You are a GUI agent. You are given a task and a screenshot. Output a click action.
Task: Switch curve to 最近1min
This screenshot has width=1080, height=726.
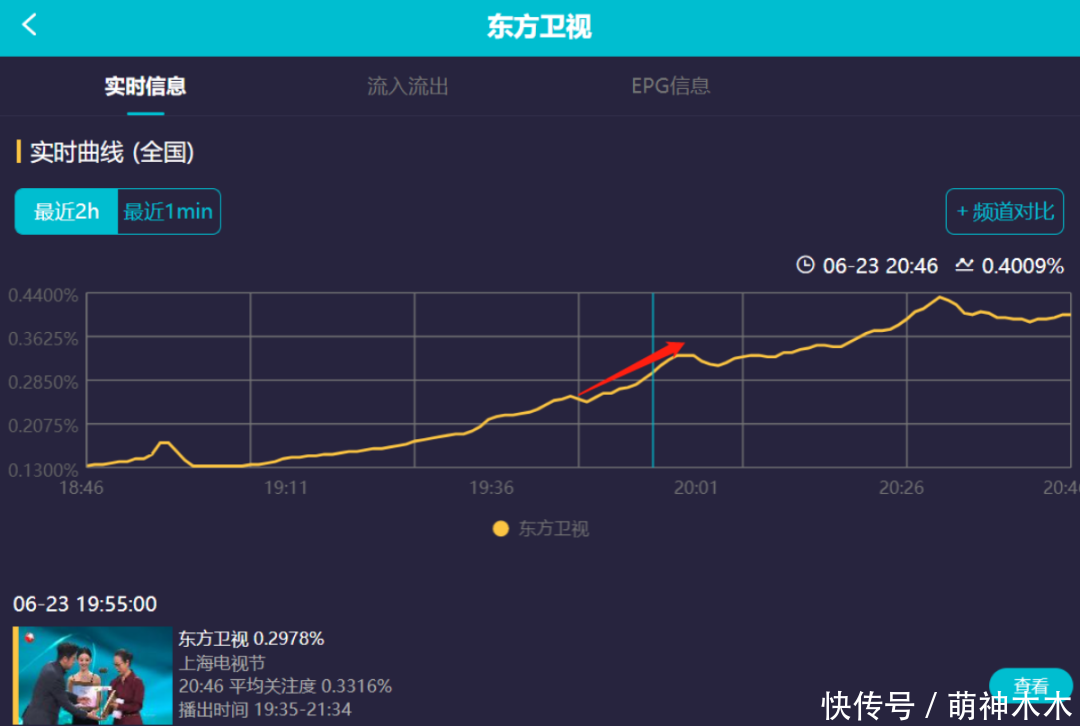168,212
